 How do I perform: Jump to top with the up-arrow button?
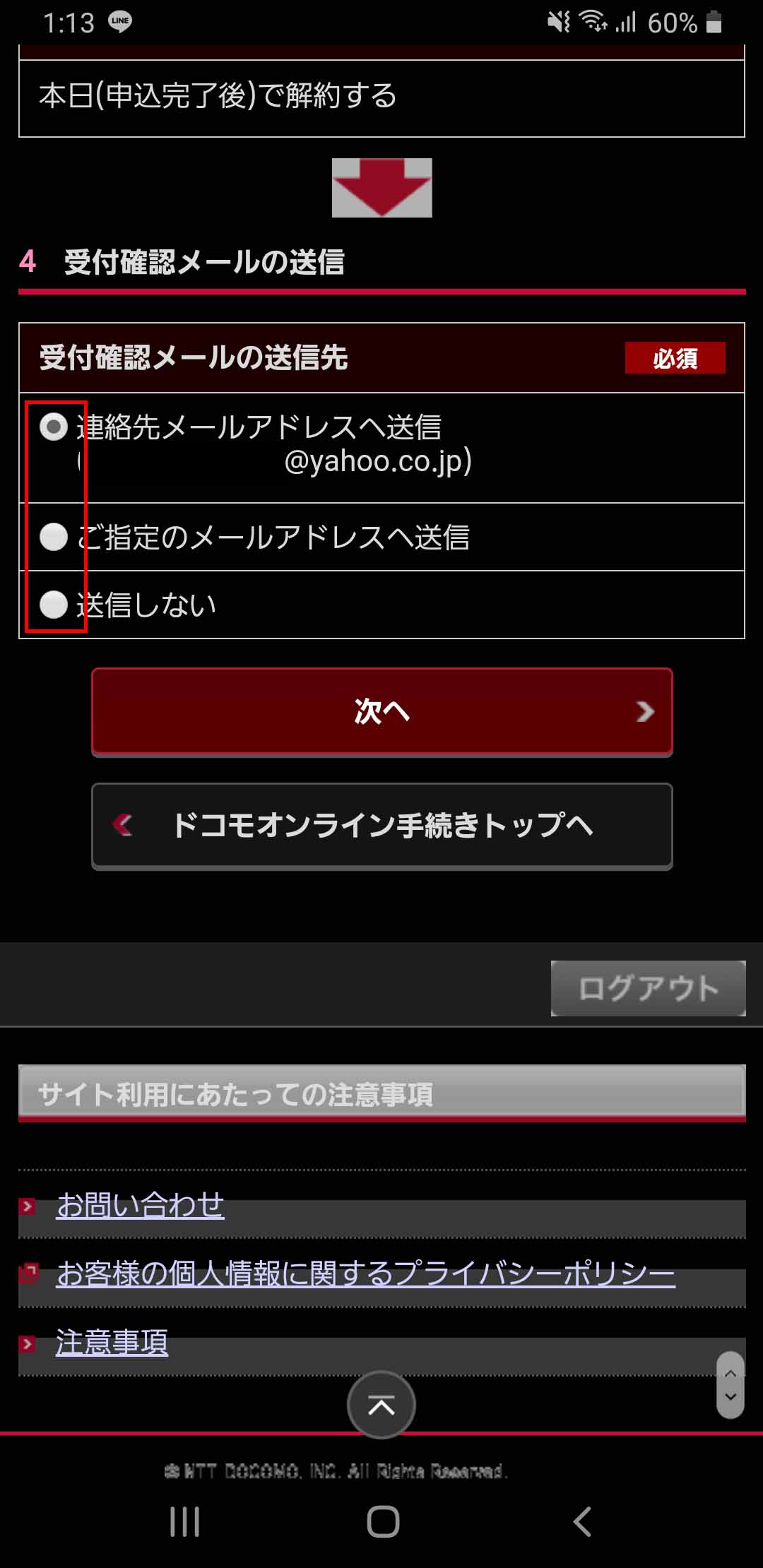pyautogui.click(x=381, y=1405)
